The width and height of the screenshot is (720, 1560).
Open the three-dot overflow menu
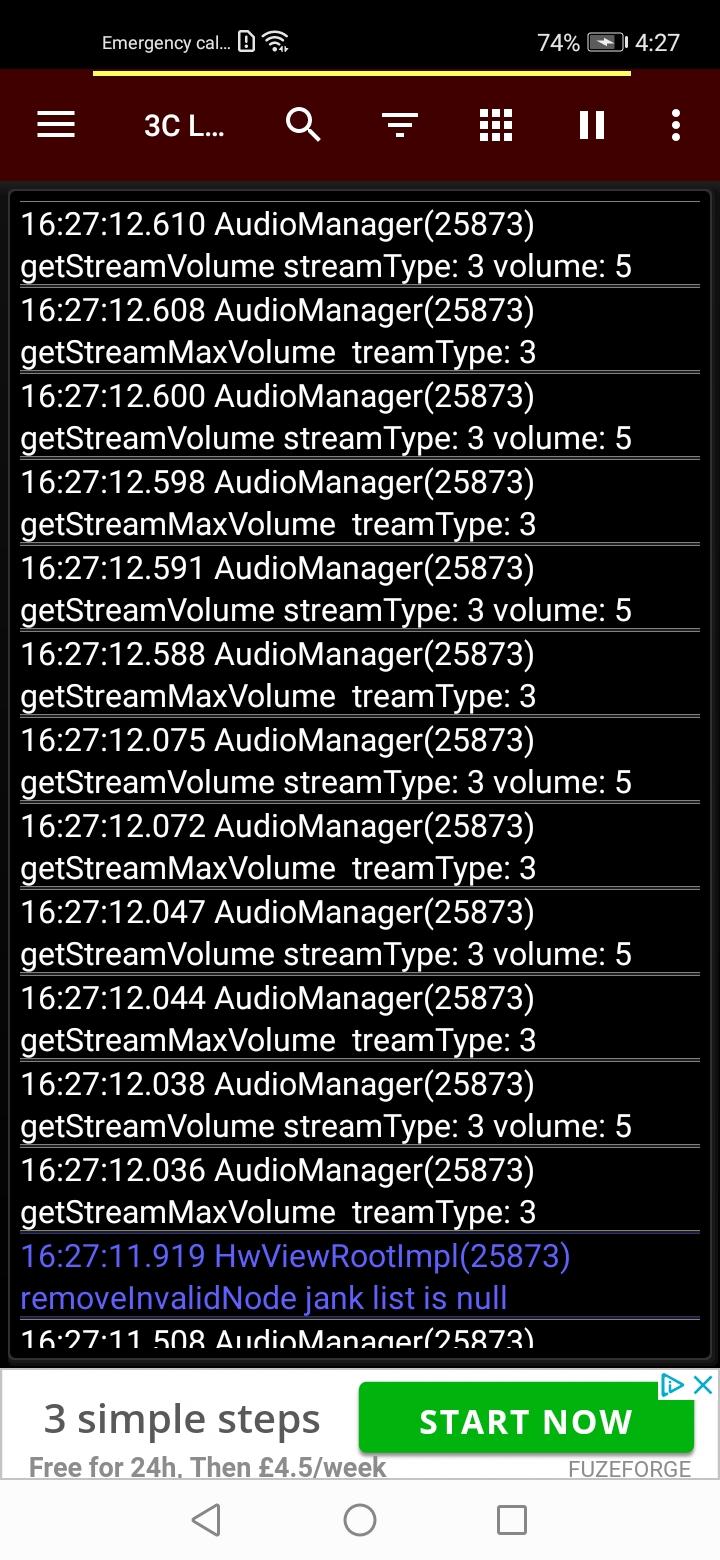click(x=676, y=125)
